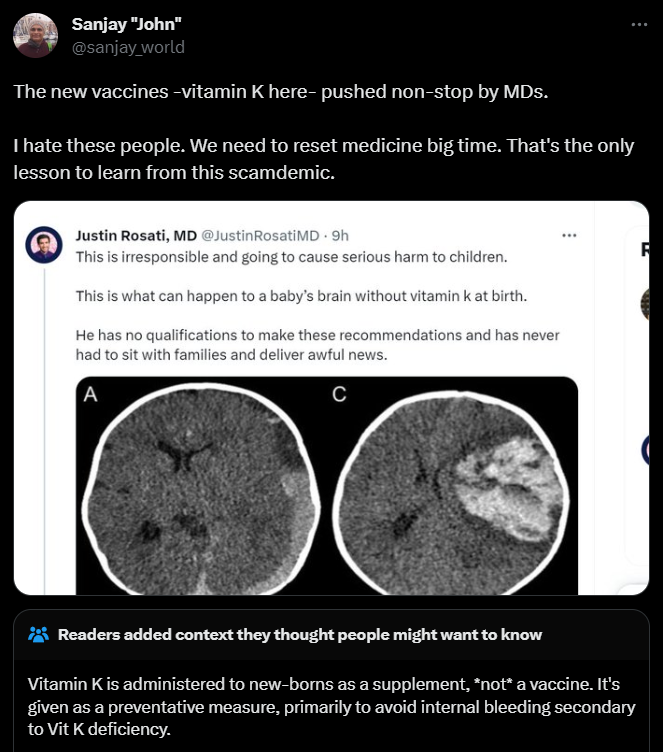
Task: Open the tweet's overflow menu
Action: click(x=639, y=24)
